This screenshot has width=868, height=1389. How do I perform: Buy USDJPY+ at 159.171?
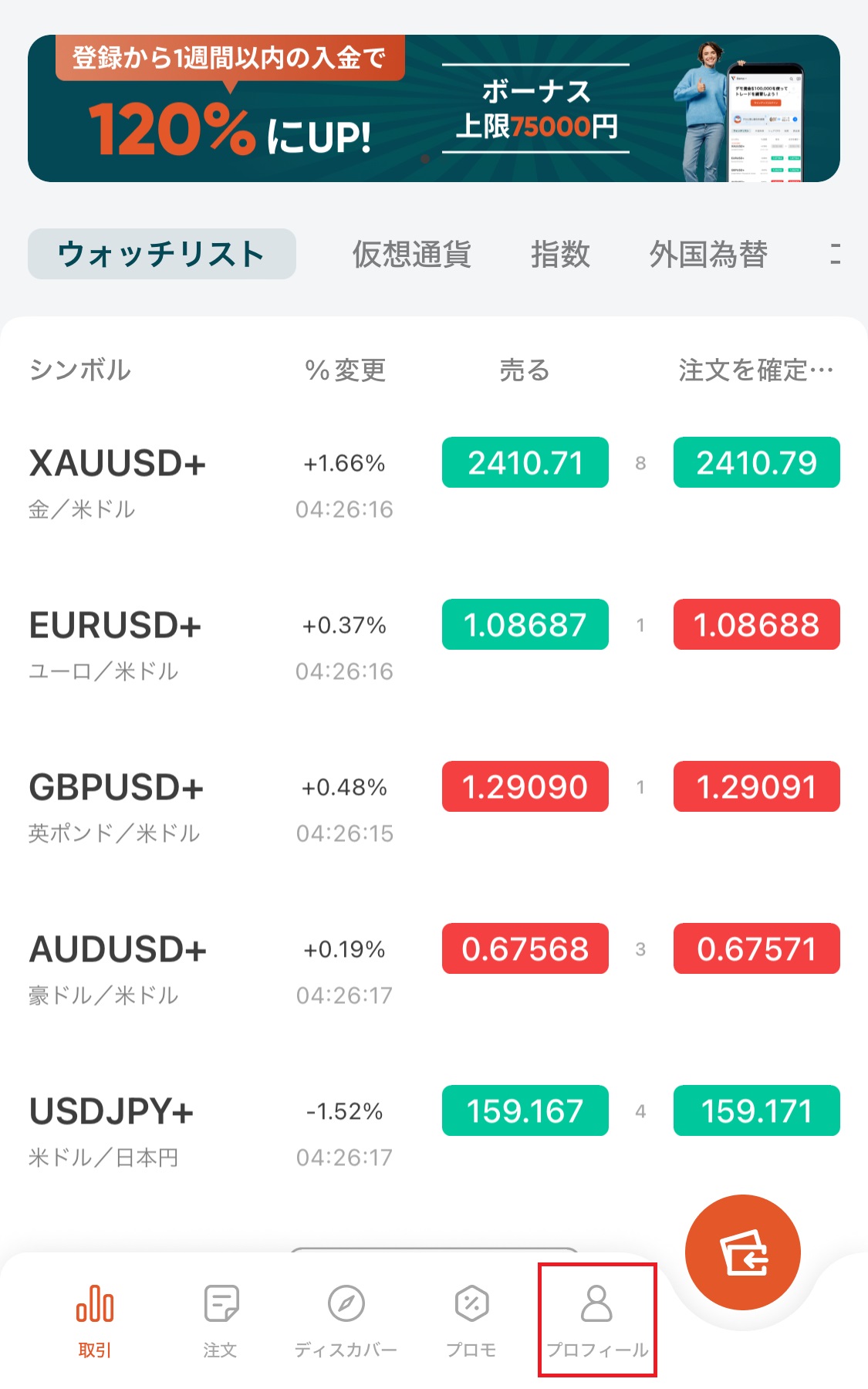756,1111
